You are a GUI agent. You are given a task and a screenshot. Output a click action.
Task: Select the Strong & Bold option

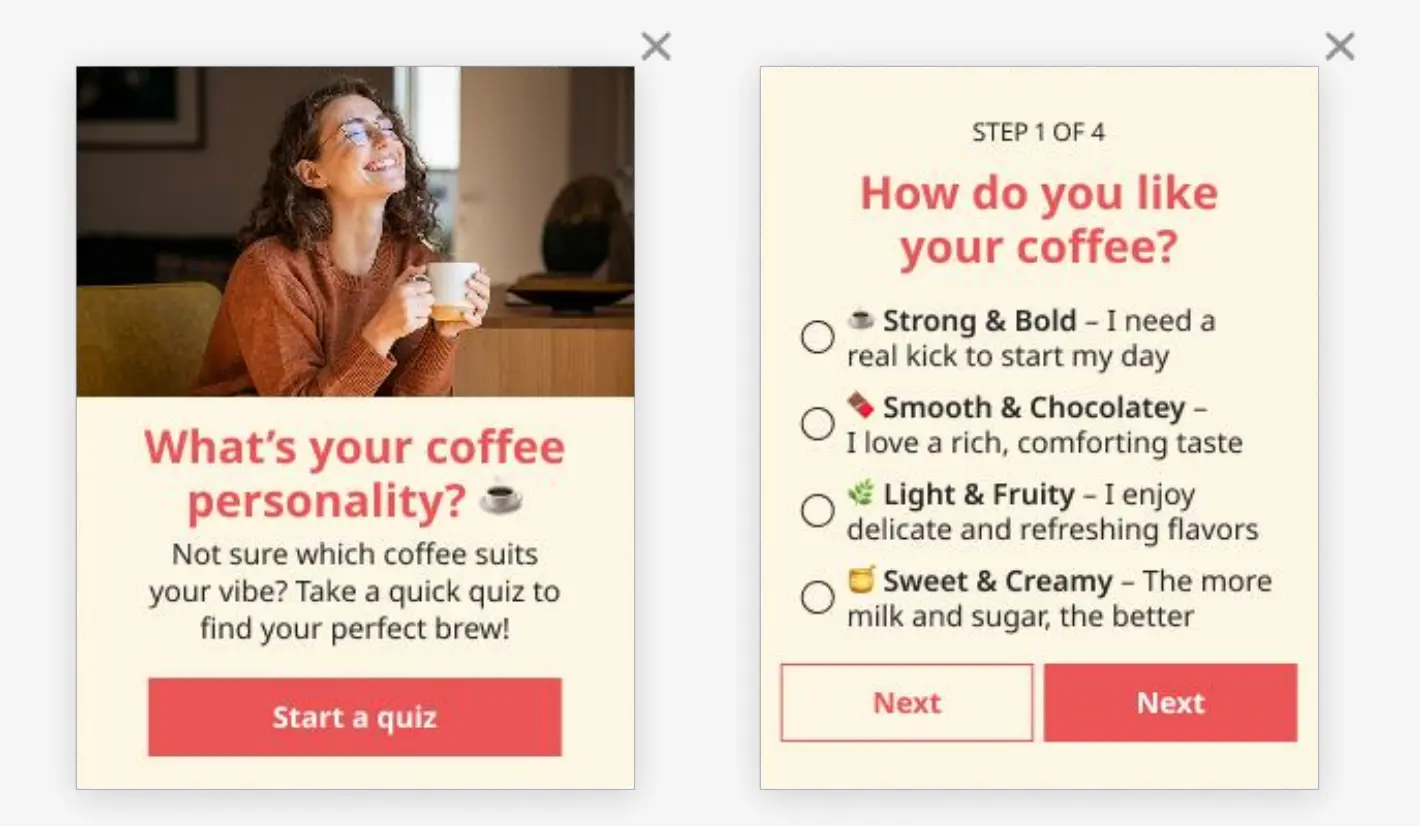coord(817,338)
